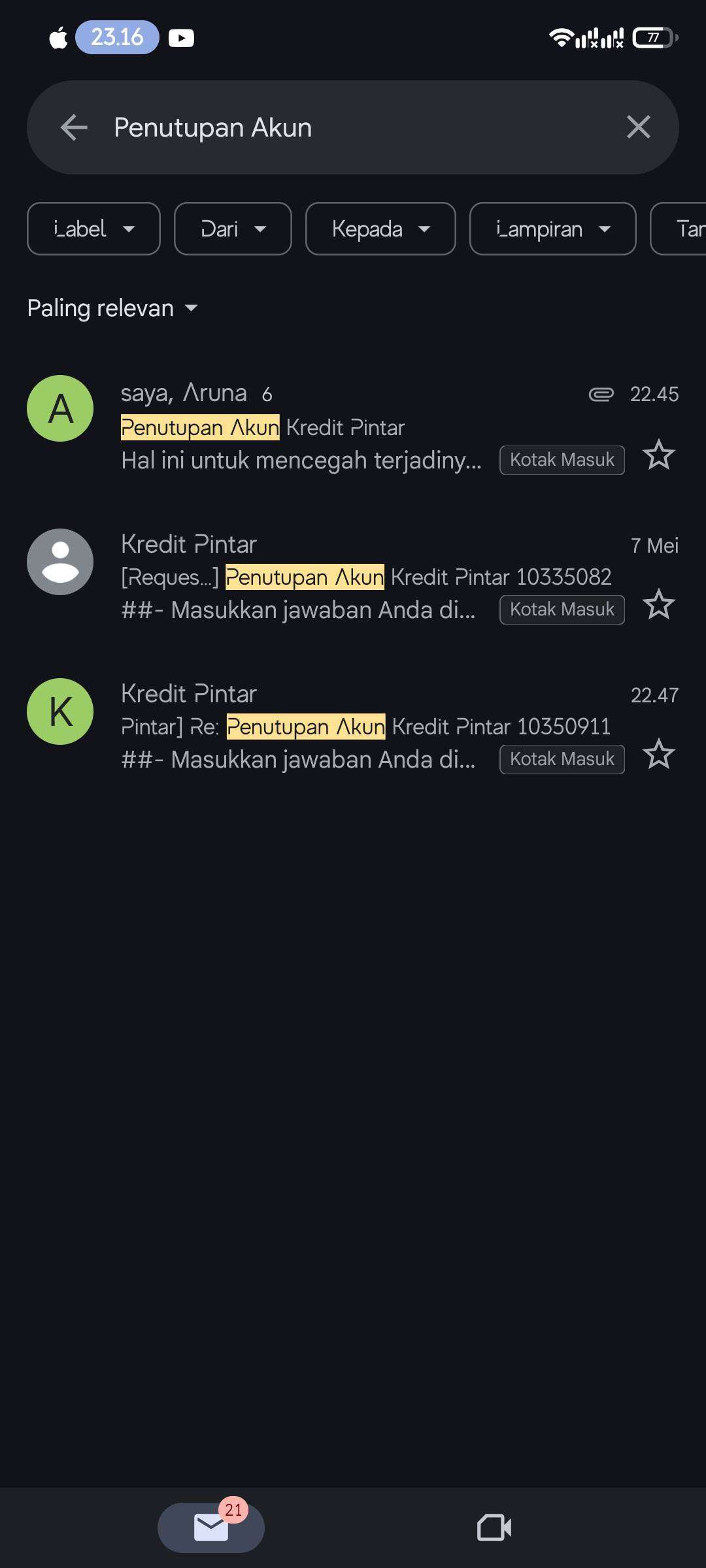Screen dimensions: 706x1568
Task: Select the green K sender avatar
Action: (60, 711)
